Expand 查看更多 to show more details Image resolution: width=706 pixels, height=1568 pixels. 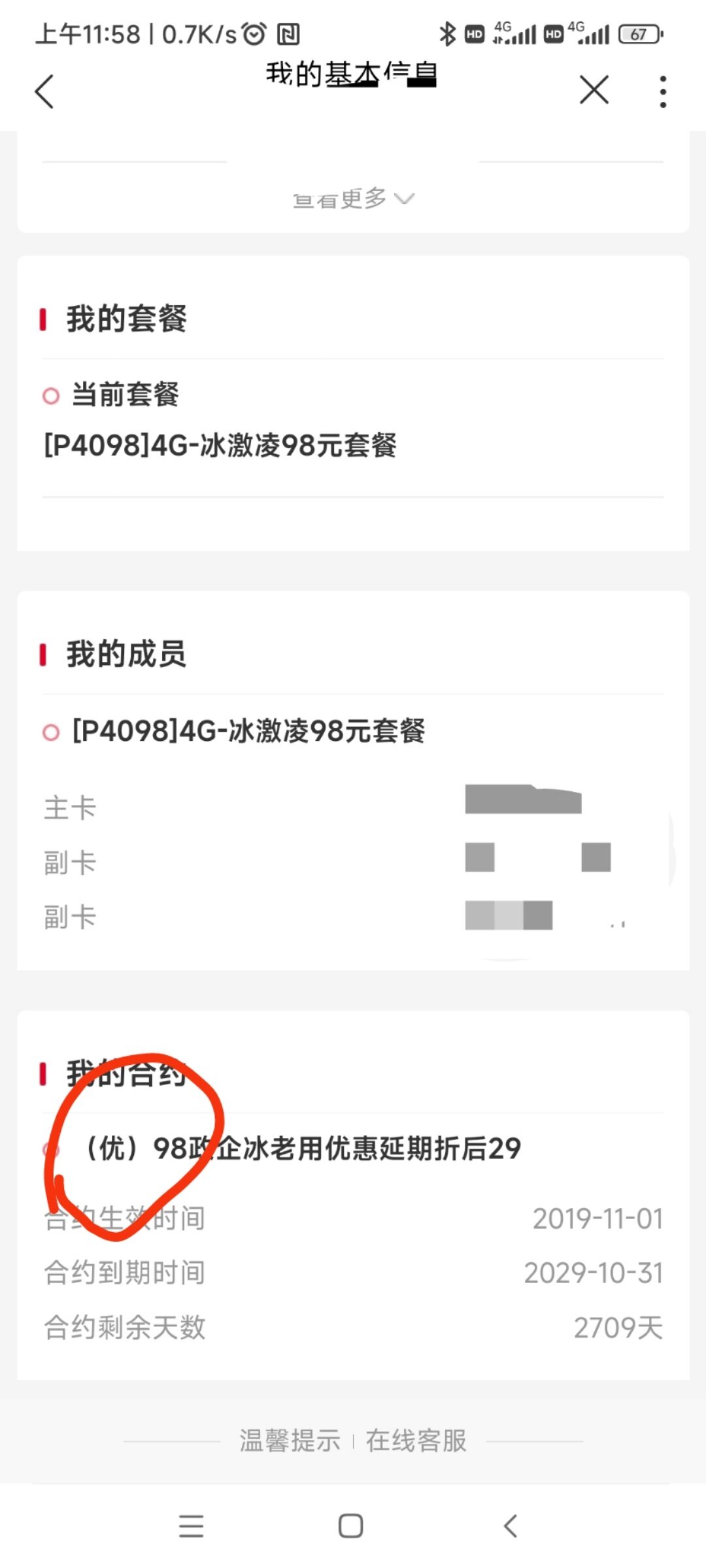[x=353, y=199]
